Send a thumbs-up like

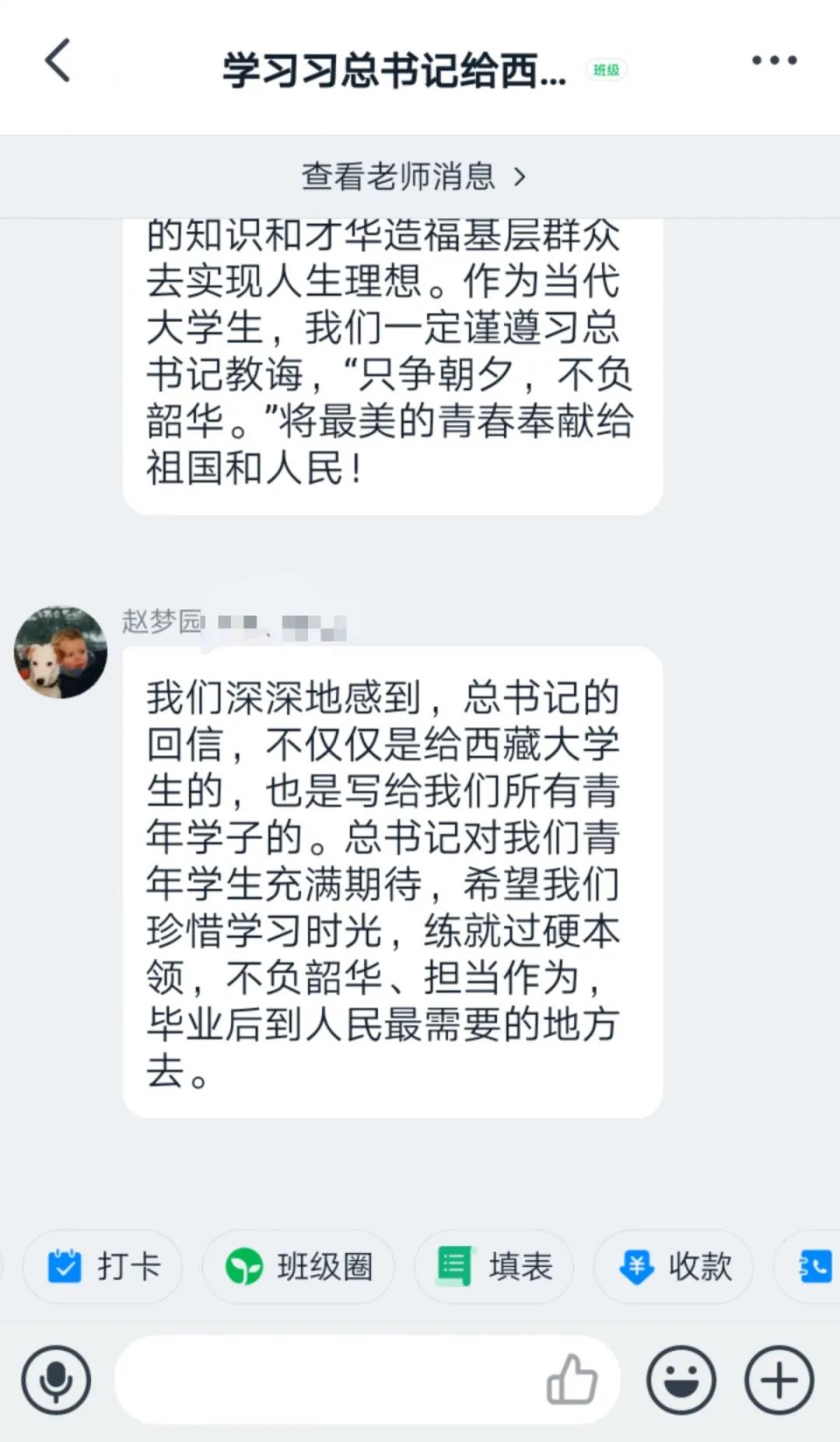572,1380
